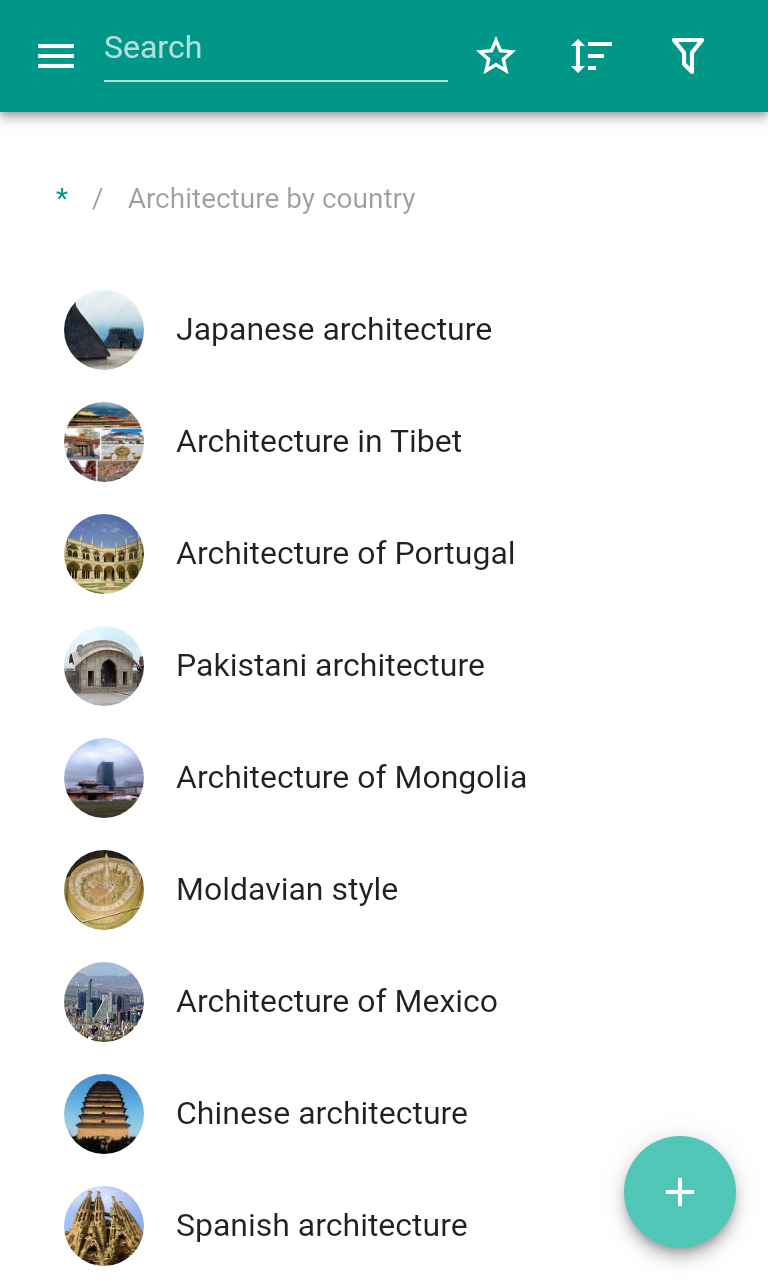
Task: View Pakistani architecture
Action: [330, 666]
